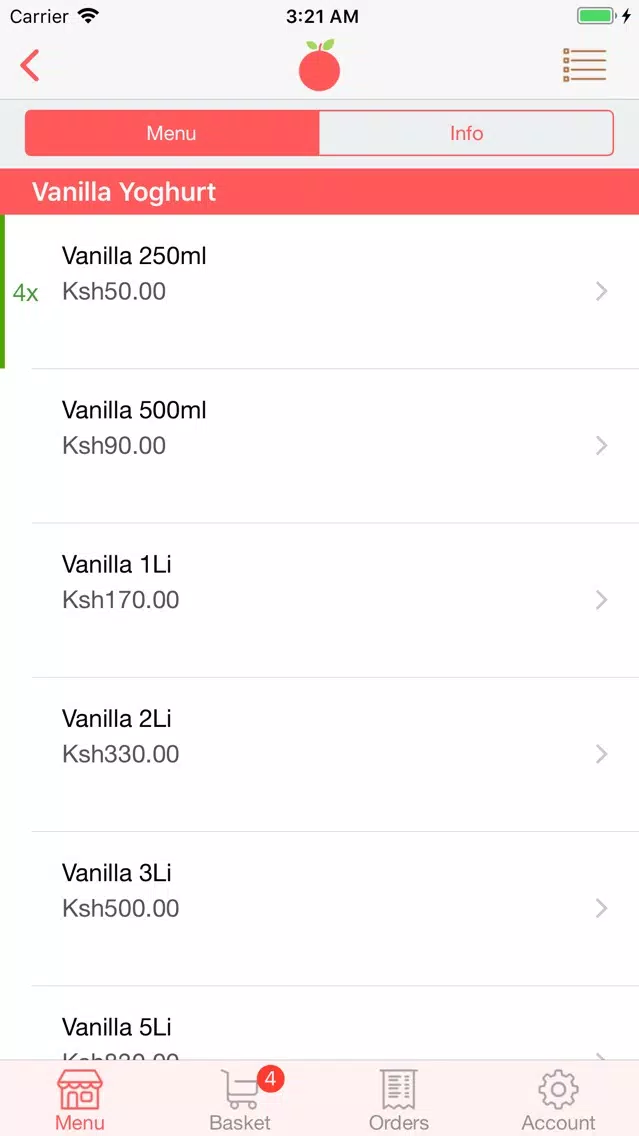This screenshot has height=1136, width=639.
Task: Choose Vanilla 1Li yoghurt
Action: tap(320, 601)
